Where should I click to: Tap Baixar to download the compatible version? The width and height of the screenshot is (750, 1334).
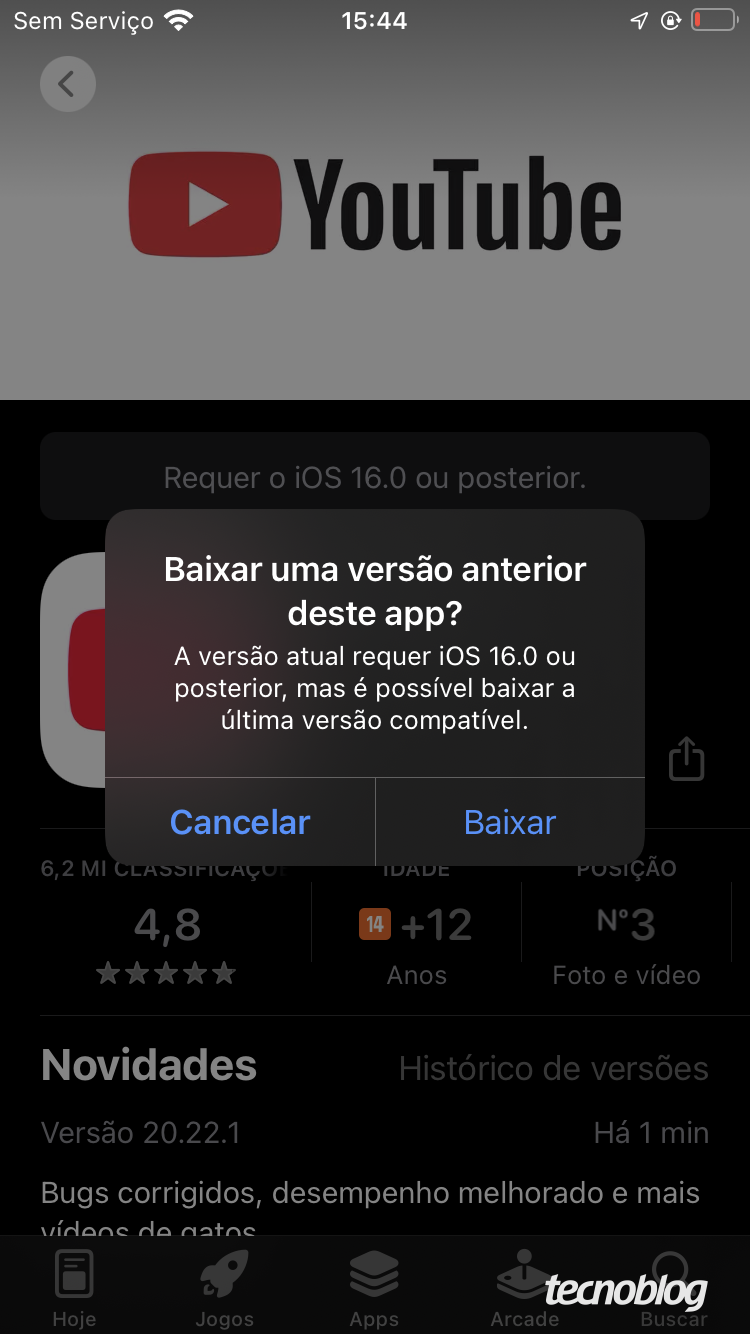pyautogui.click(x=510, y=822)
